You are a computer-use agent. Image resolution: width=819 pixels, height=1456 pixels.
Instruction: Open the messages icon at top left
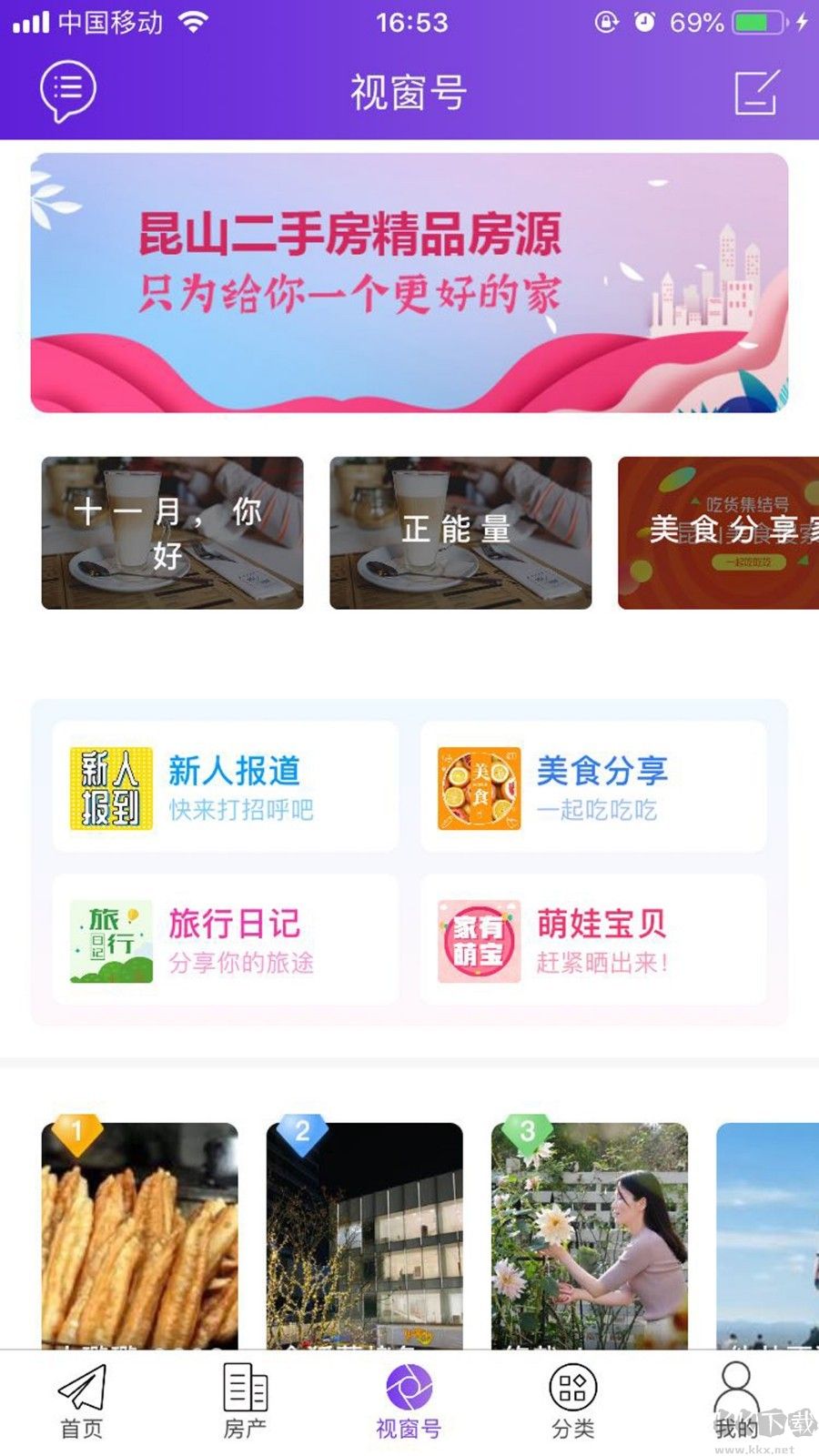tap(65, 89)
